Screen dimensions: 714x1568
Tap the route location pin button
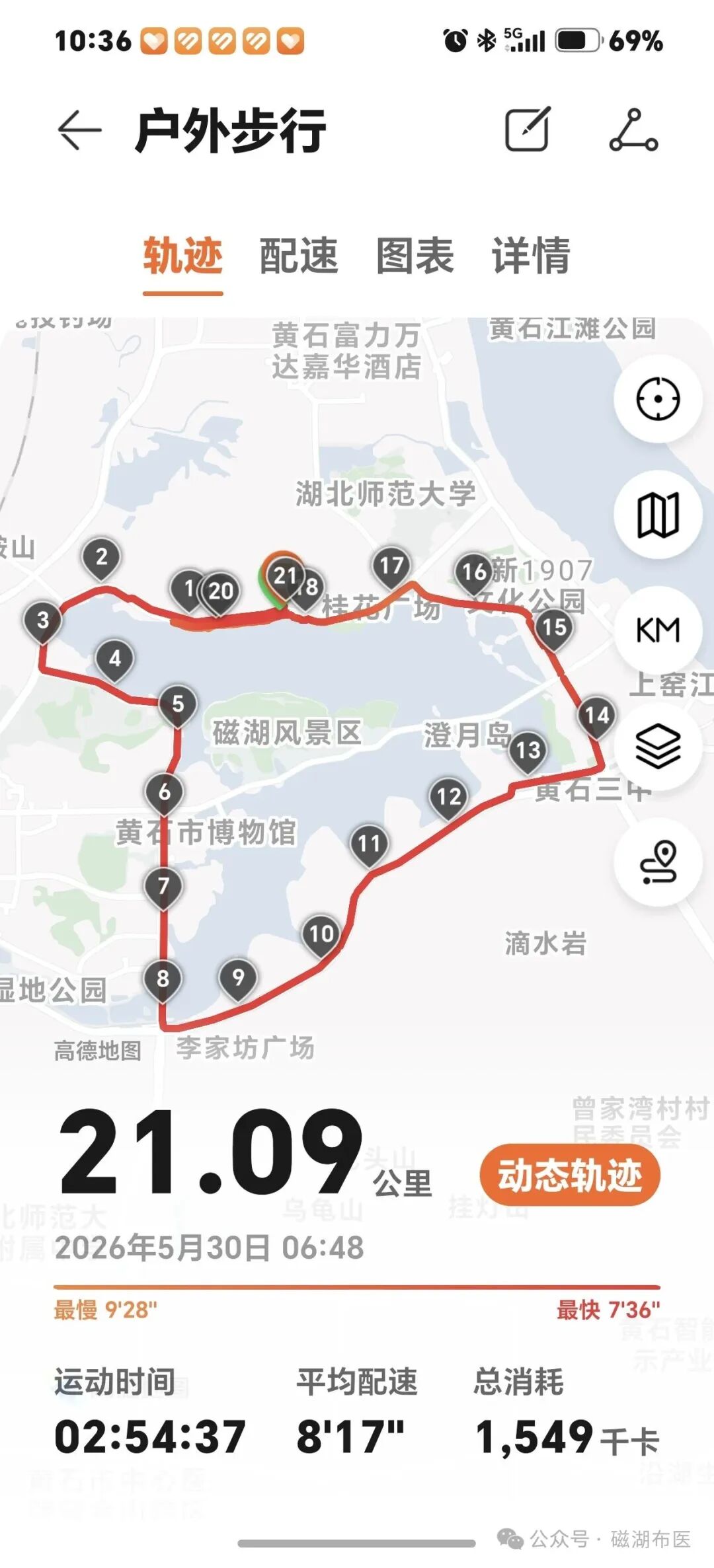pyautogui.click(x=658, y=862)
